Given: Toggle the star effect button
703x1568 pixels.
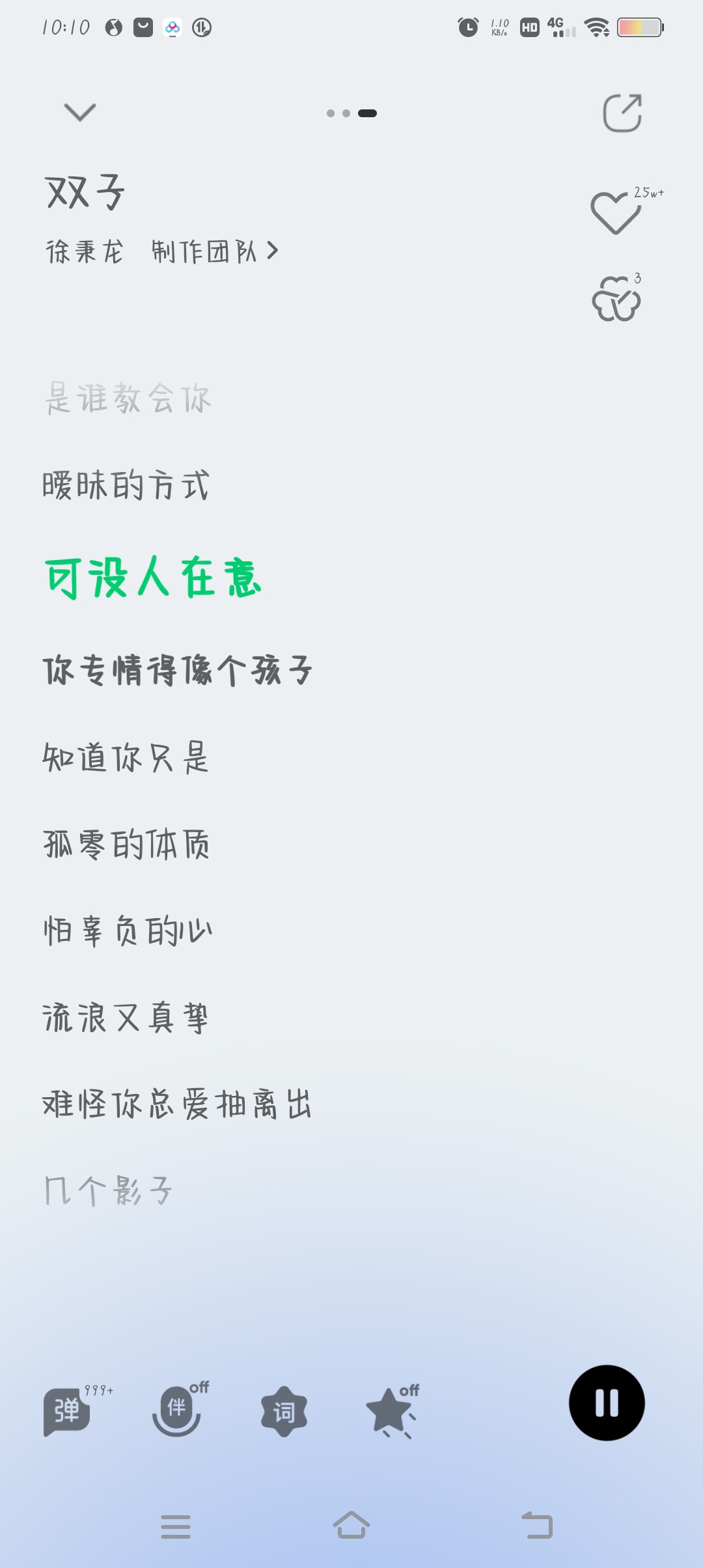Looking at the screenshot, I should (391, 1411).
